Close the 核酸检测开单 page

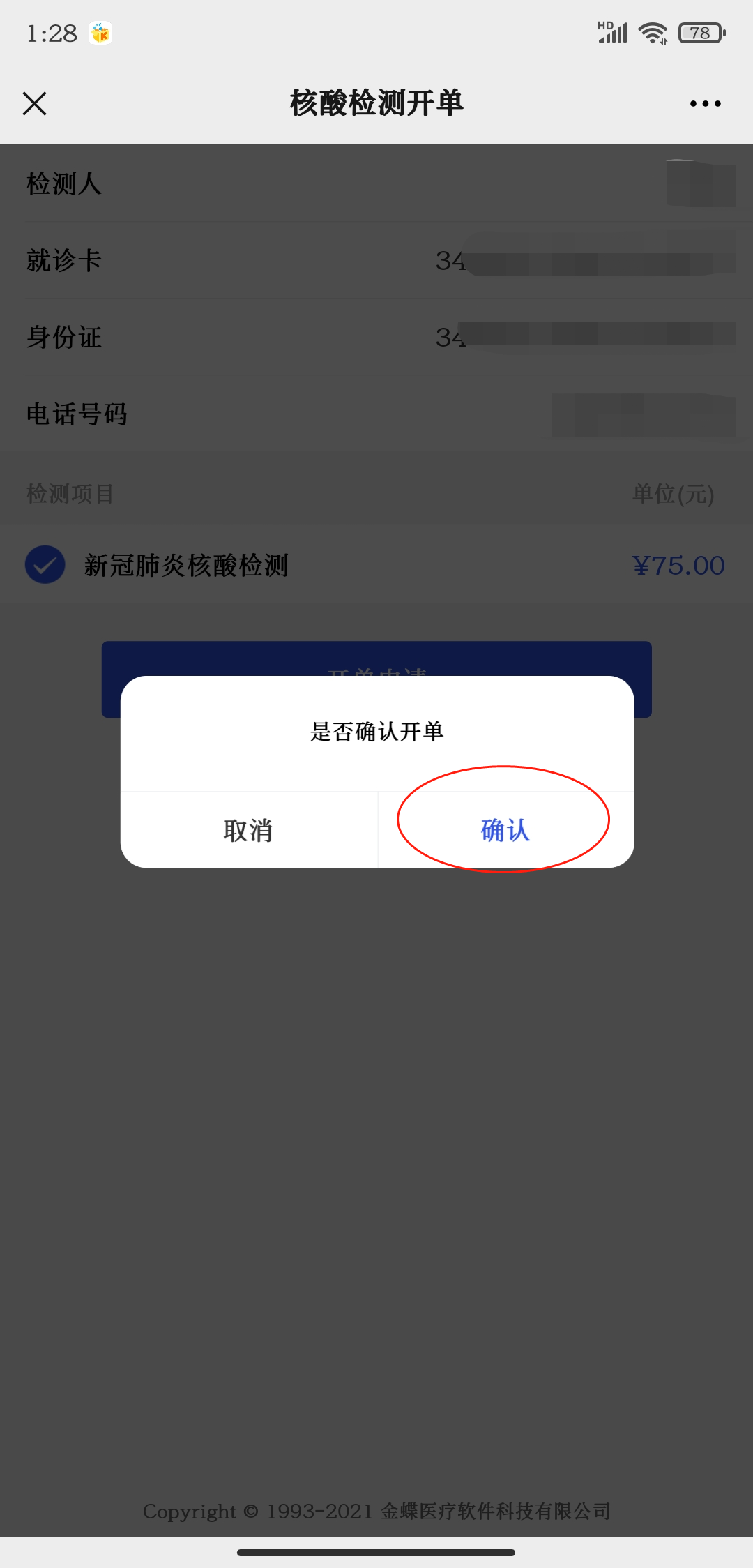pos(35,103)
